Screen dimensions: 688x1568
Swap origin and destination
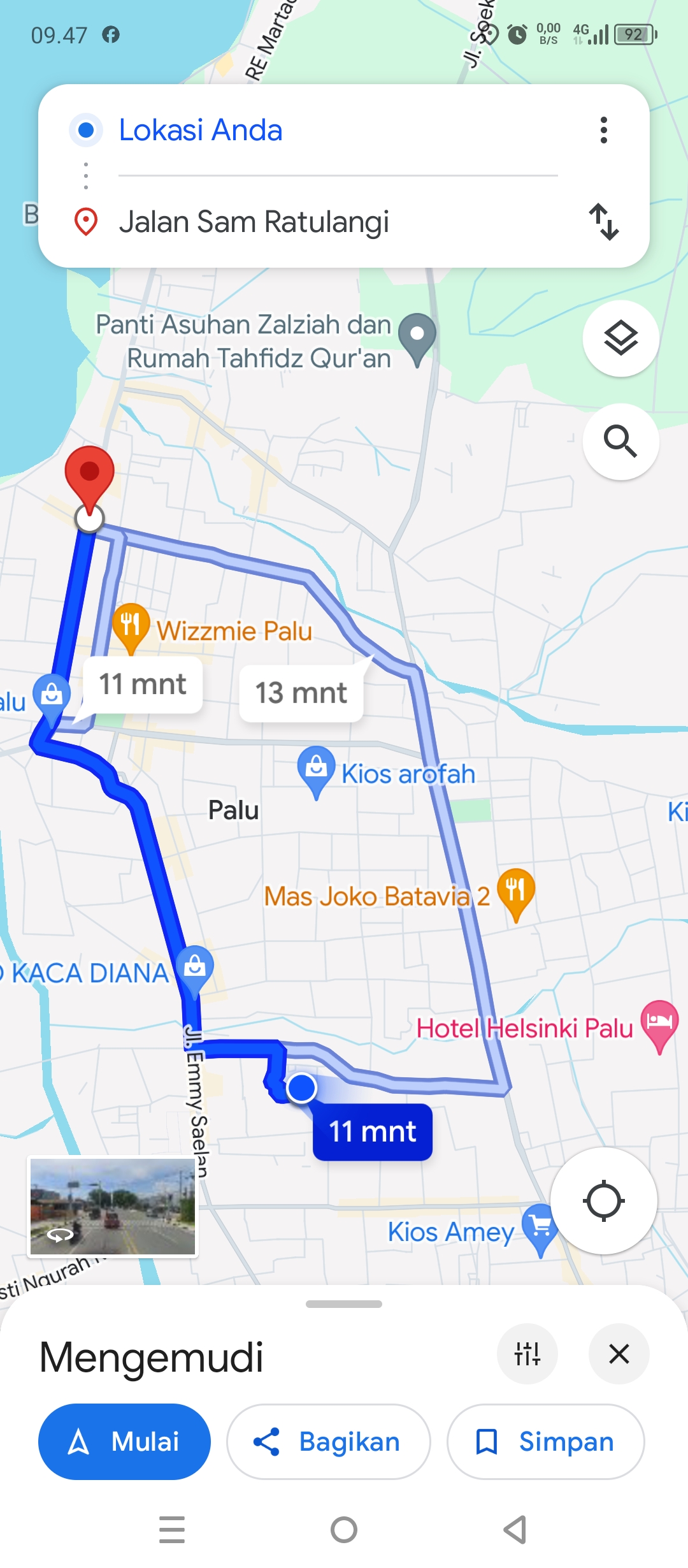[603, 222]
